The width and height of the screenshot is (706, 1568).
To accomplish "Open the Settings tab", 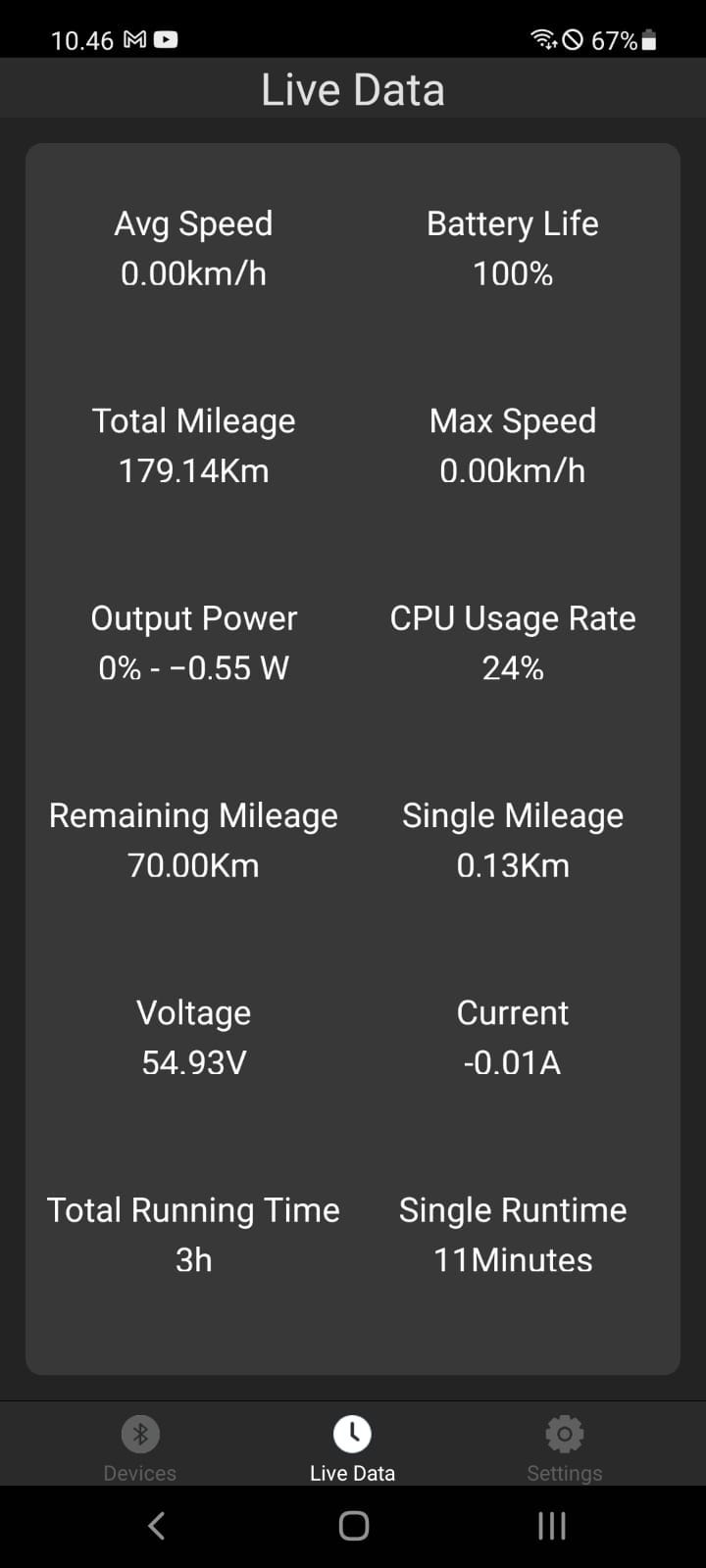I will (564, 1446).
